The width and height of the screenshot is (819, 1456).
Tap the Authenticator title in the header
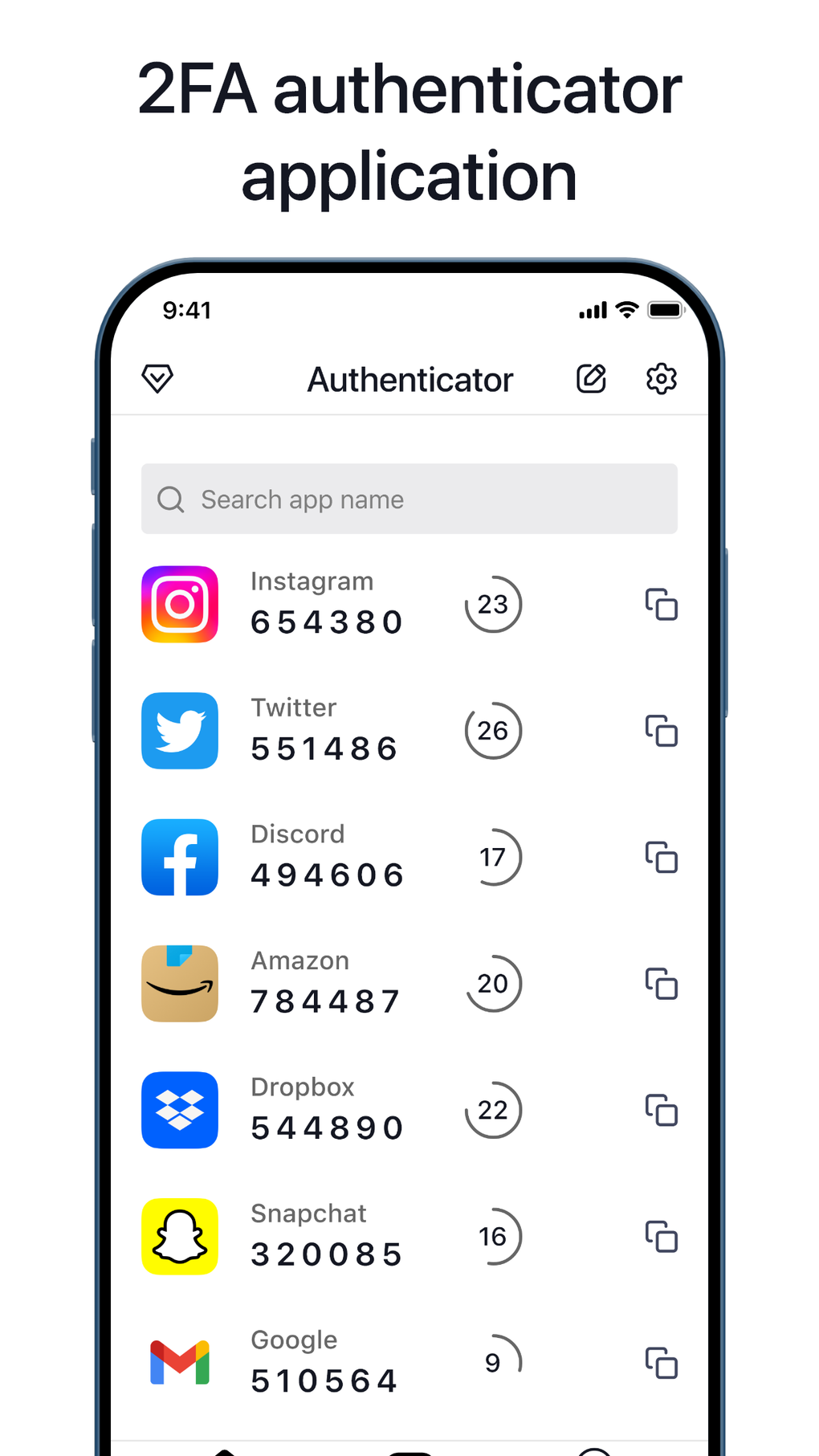(x=409, y=378)
